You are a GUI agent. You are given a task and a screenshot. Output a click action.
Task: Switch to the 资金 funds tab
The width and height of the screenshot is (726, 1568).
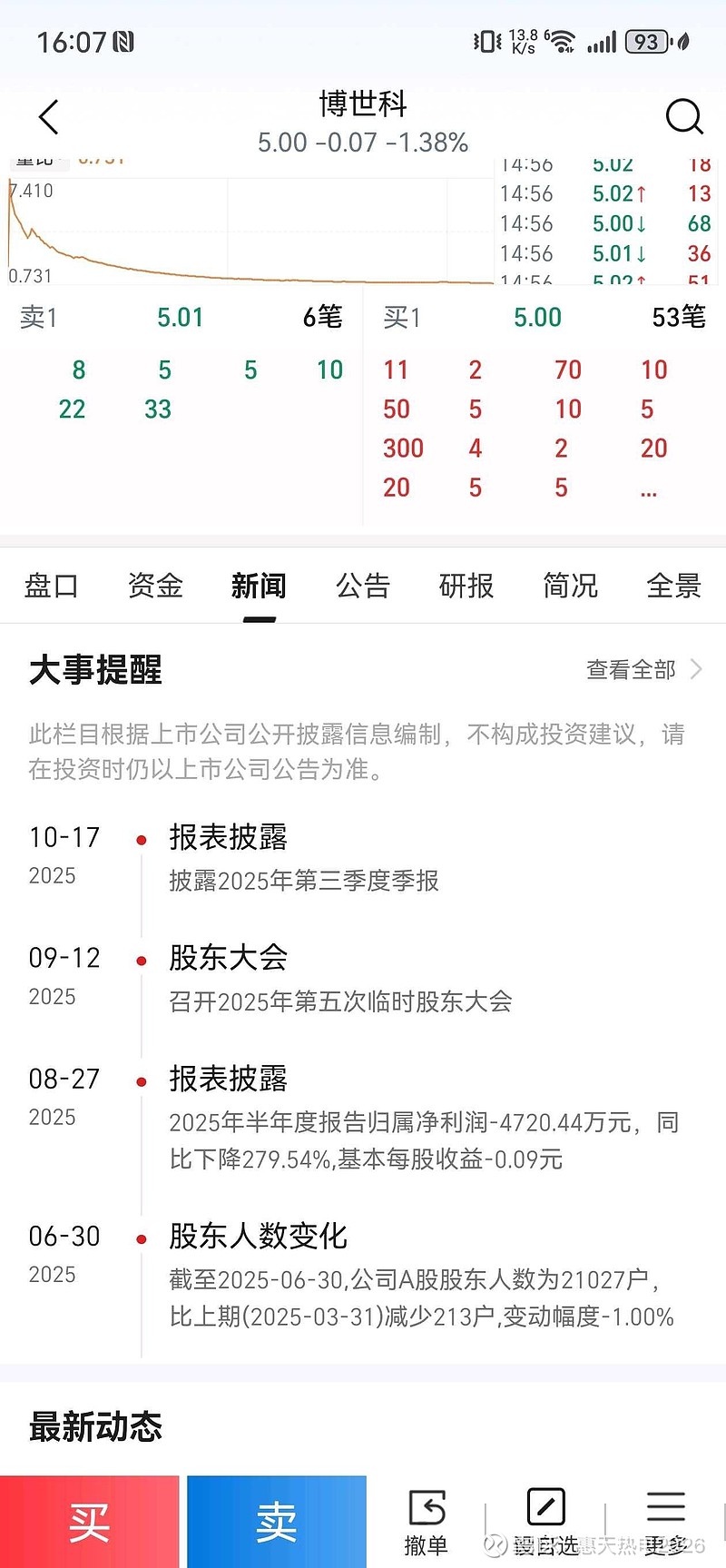155,587
